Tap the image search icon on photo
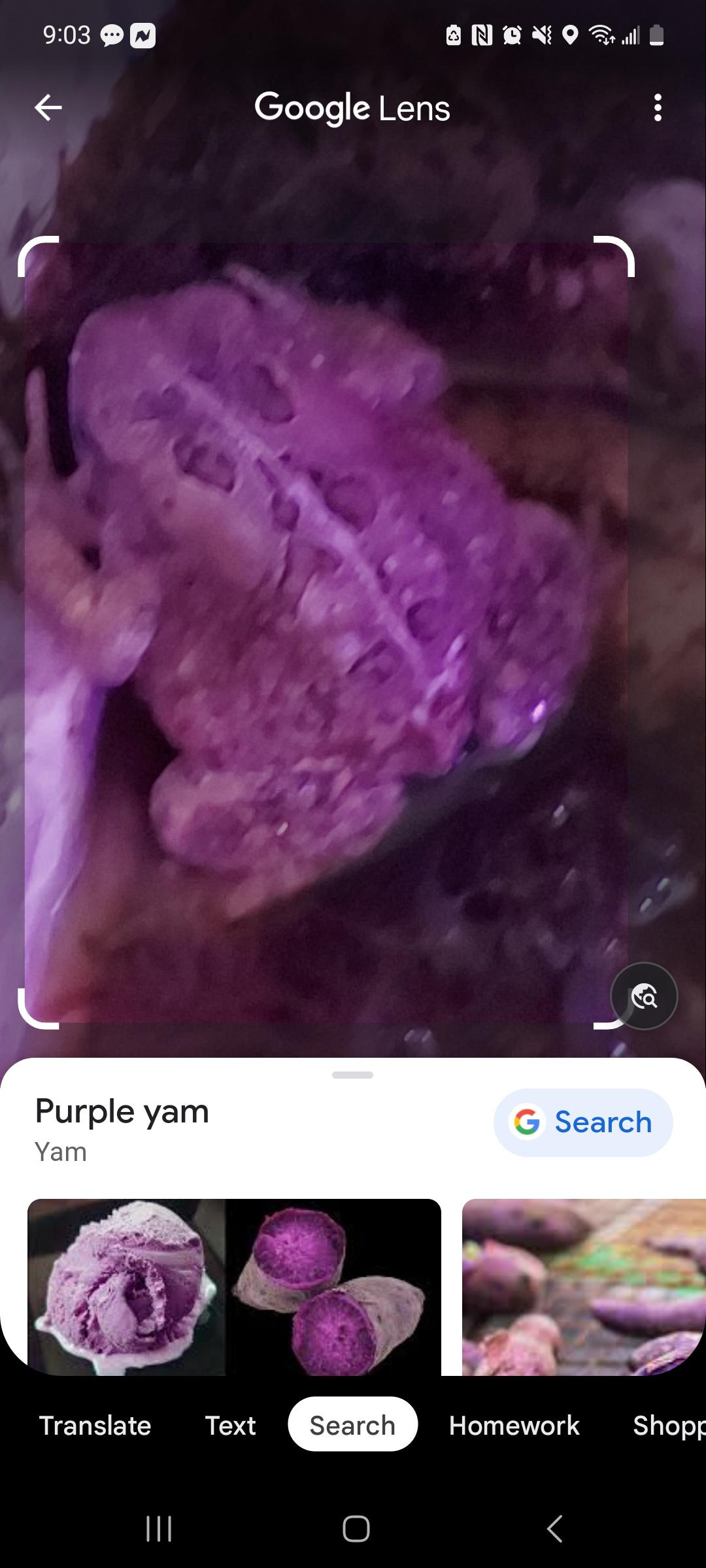706x1568 pixels. point(644,996)
